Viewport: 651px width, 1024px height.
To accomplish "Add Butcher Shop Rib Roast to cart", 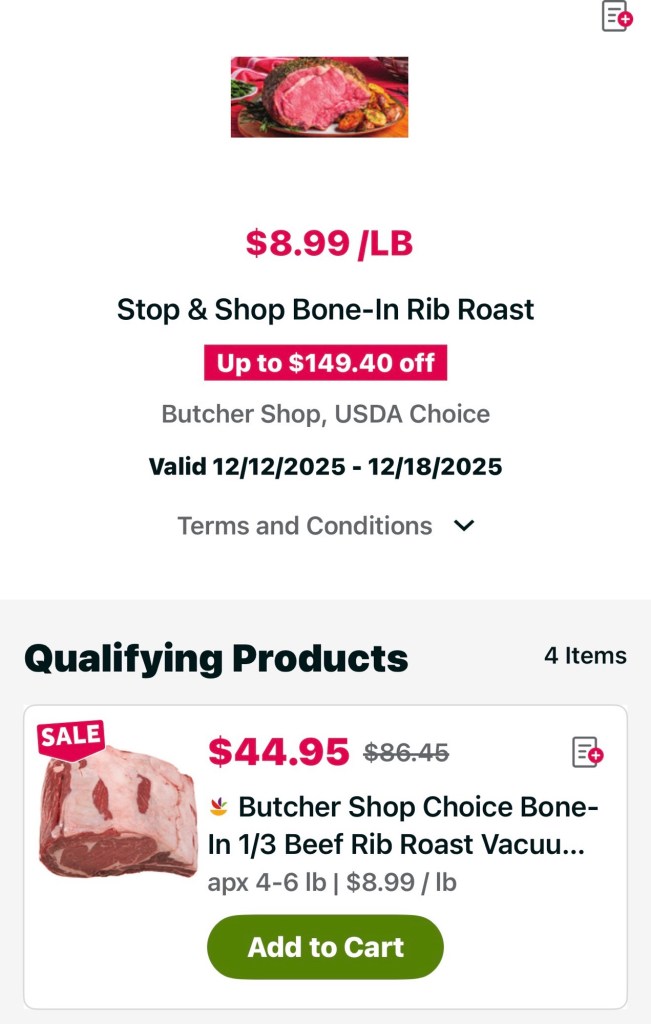I will coord(325,947).
